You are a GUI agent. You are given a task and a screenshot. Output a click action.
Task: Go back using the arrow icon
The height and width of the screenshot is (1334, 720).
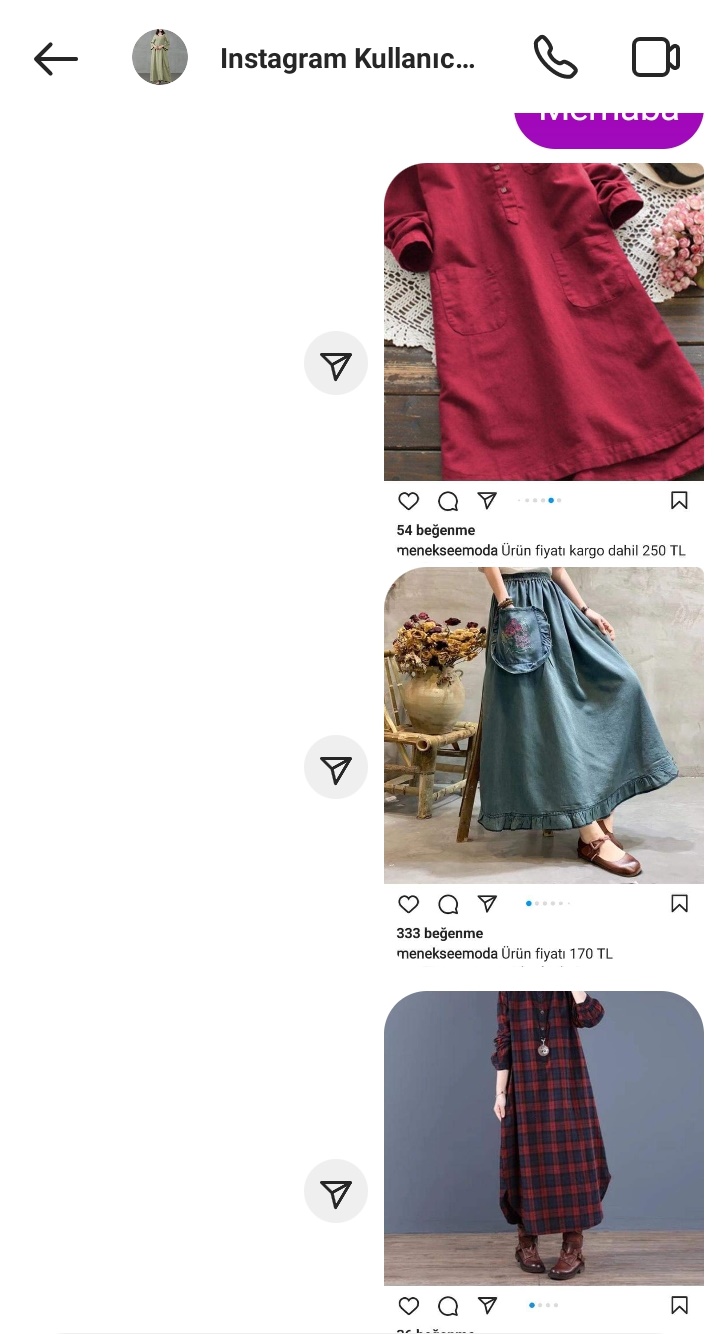56,58
